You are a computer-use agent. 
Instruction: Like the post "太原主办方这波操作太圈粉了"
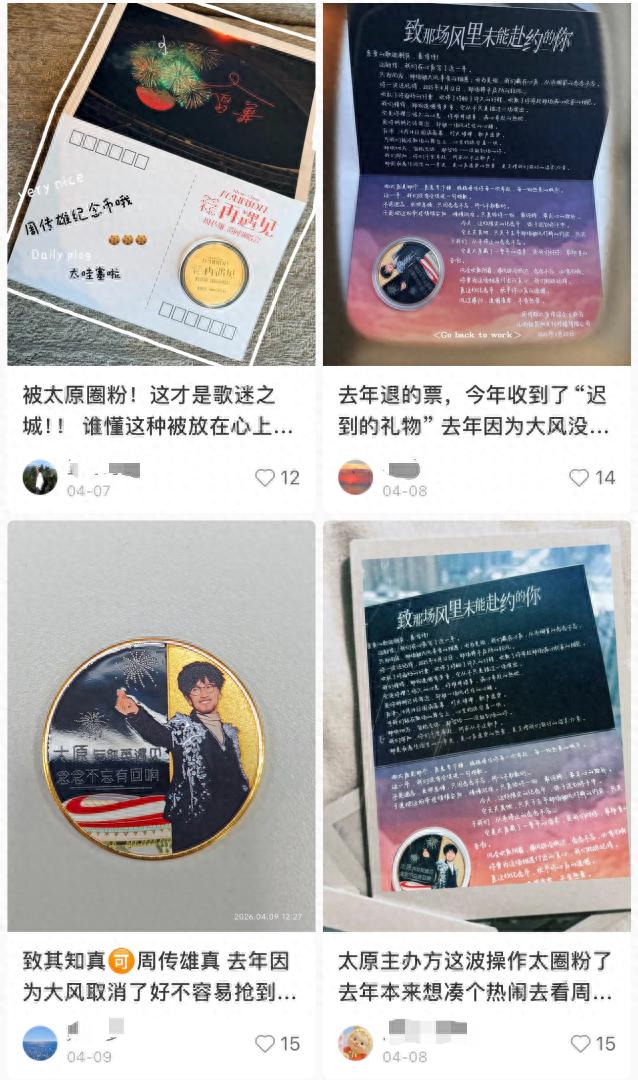pyautogui.click(x=579, y=1044)
